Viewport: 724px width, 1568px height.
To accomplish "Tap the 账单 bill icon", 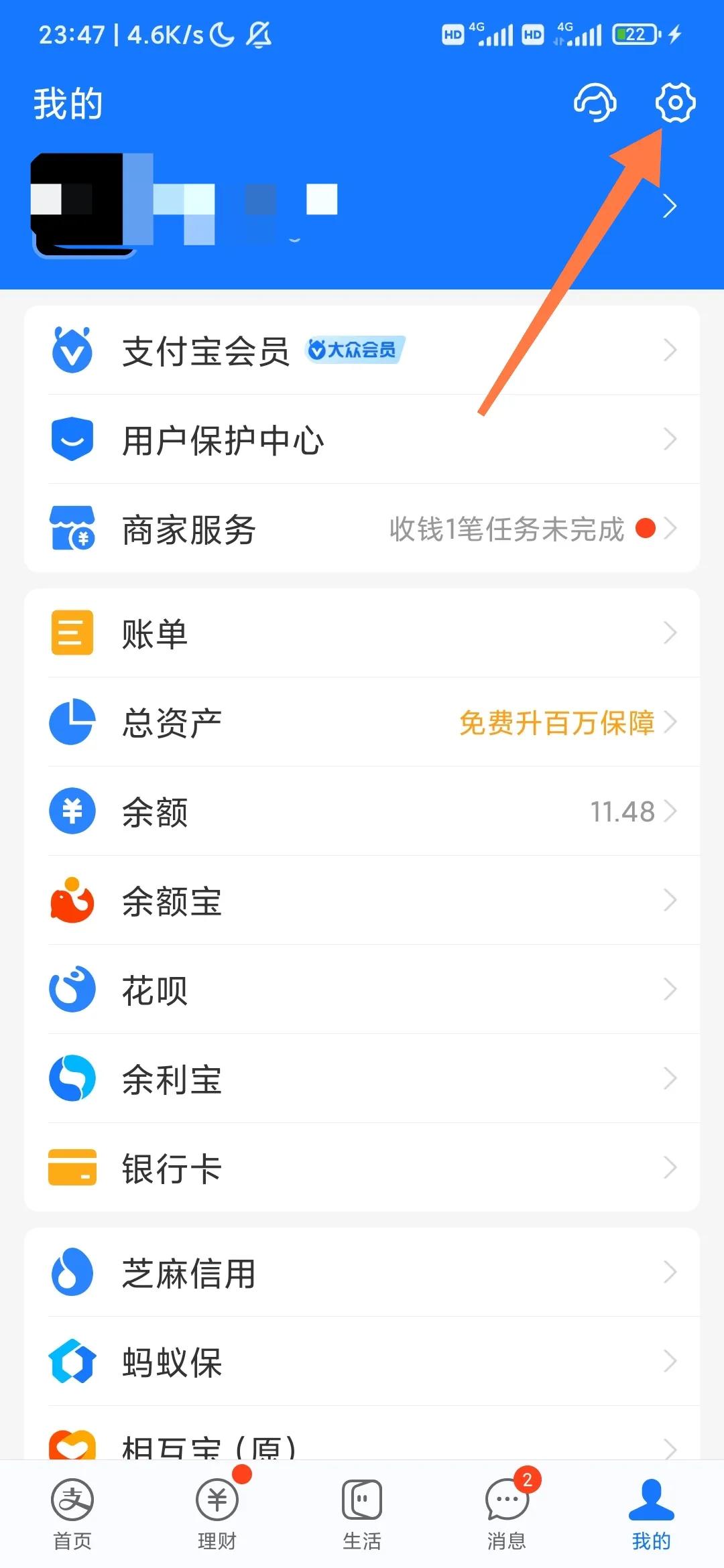I will (72, 633).
